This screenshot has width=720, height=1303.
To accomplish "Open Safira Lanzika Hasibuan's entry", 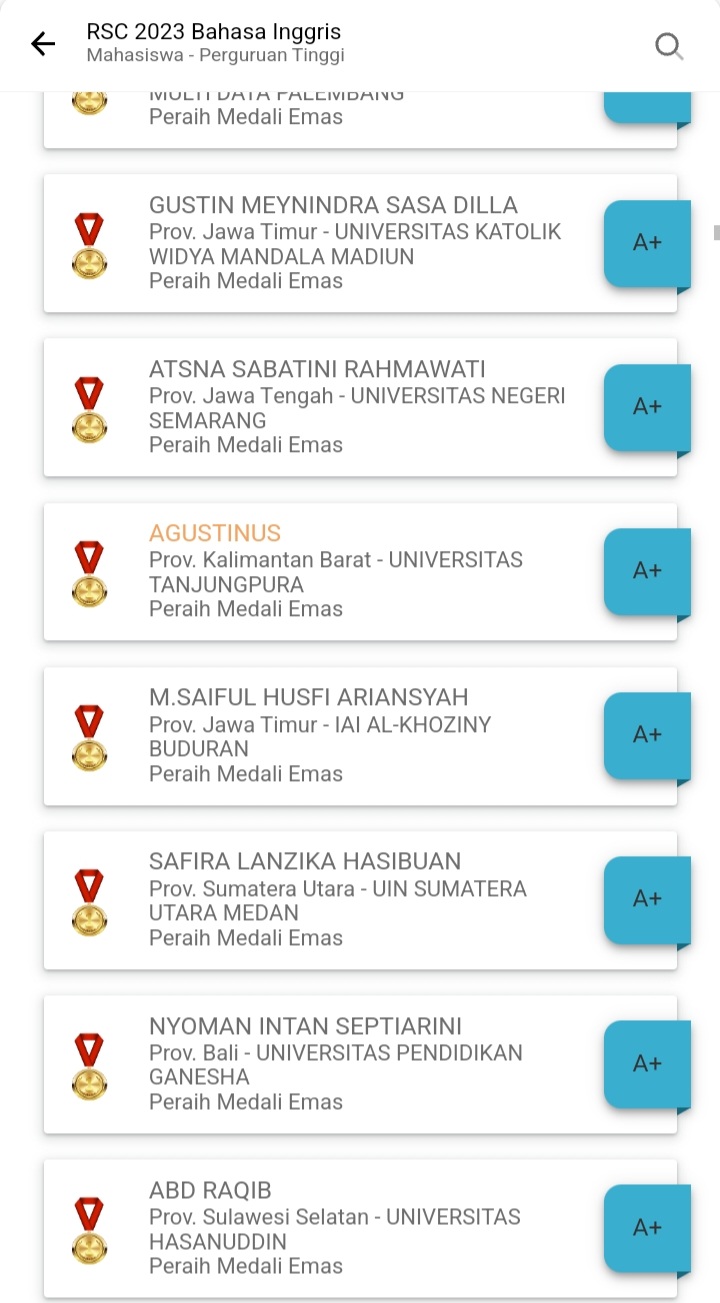I will click(360, 899).
